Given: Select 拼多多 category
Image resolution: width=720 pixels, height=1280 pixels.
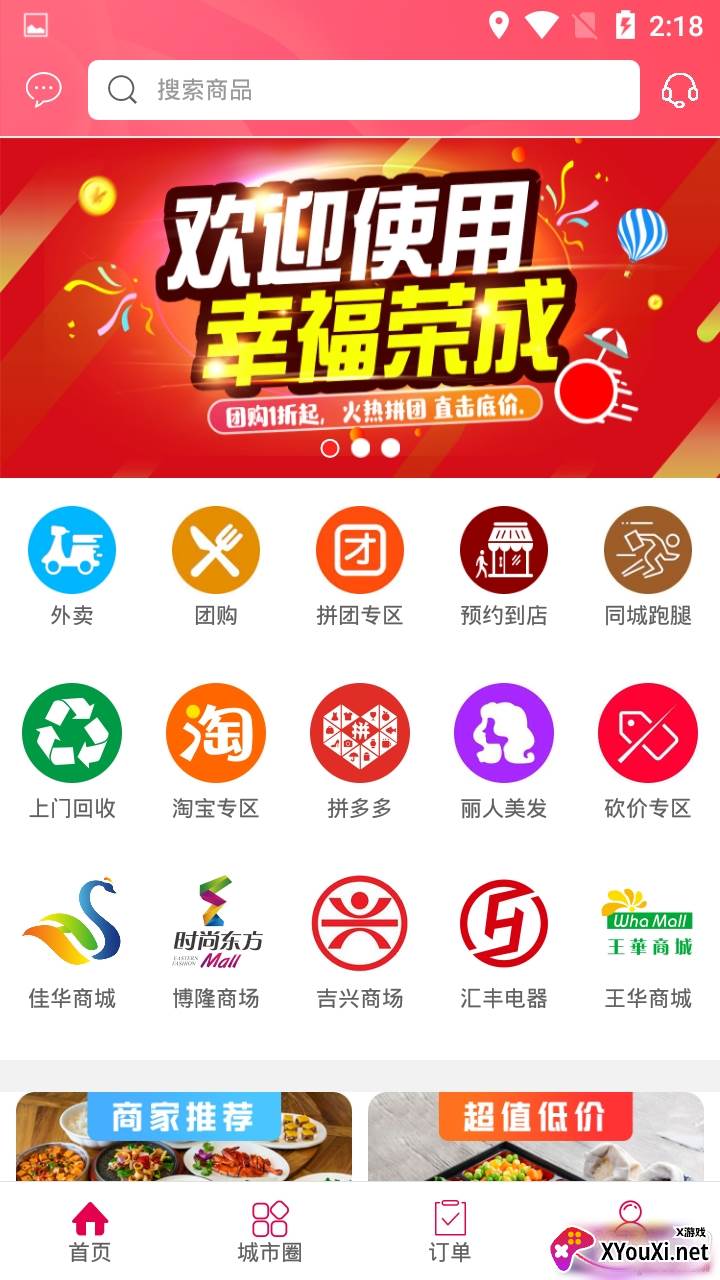Looking at the screenshot, I should coord(360,750).
